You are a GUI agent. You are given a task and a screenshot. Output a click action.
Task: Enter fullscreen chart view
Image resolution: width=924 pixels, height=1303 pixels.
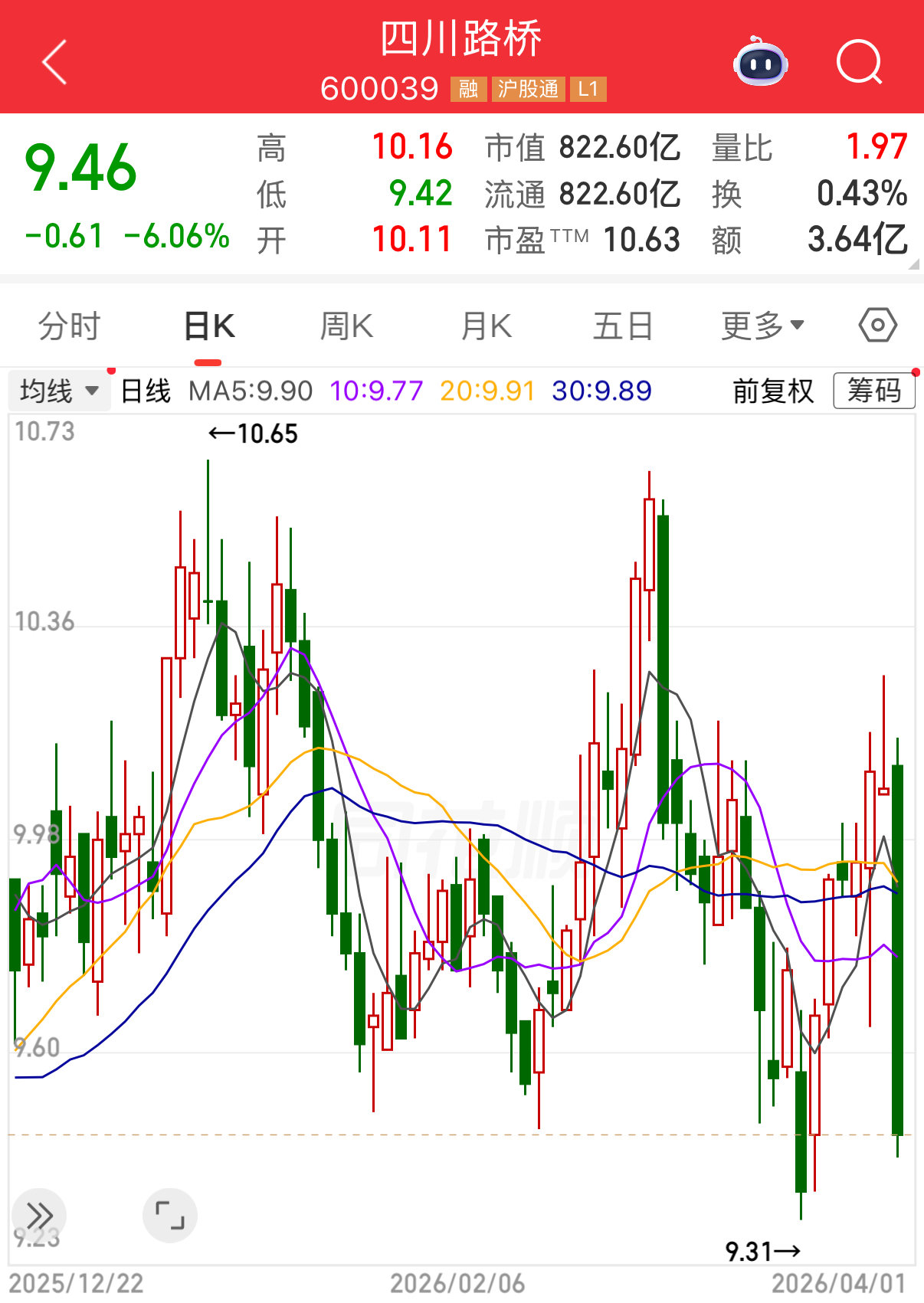[x=170, y=1215]
